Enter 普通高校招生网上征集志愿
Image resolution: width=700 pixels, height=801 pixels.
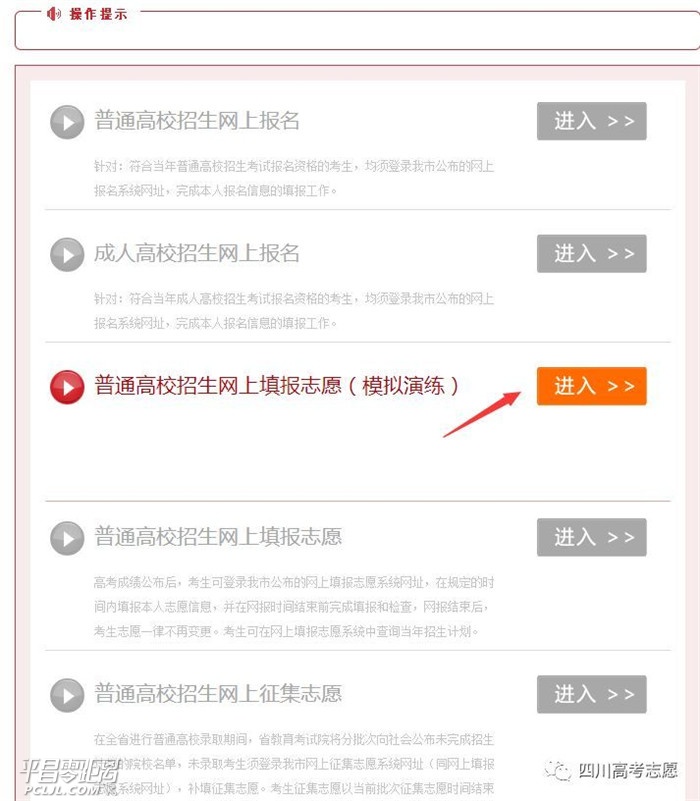coord(591,694)
